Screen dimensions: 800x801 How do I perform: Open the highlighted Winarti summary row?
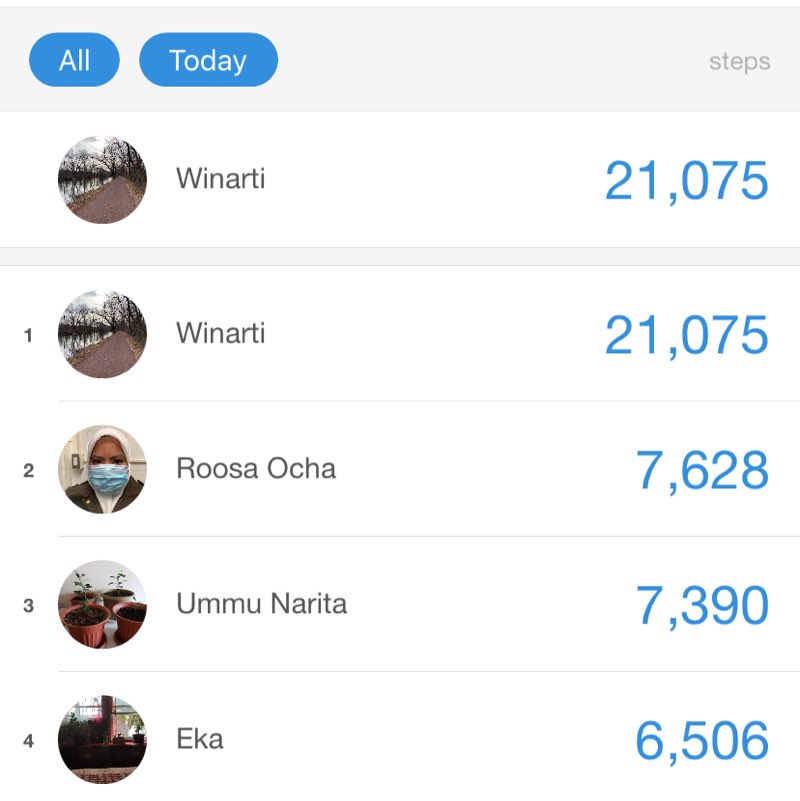coord(400,179)
